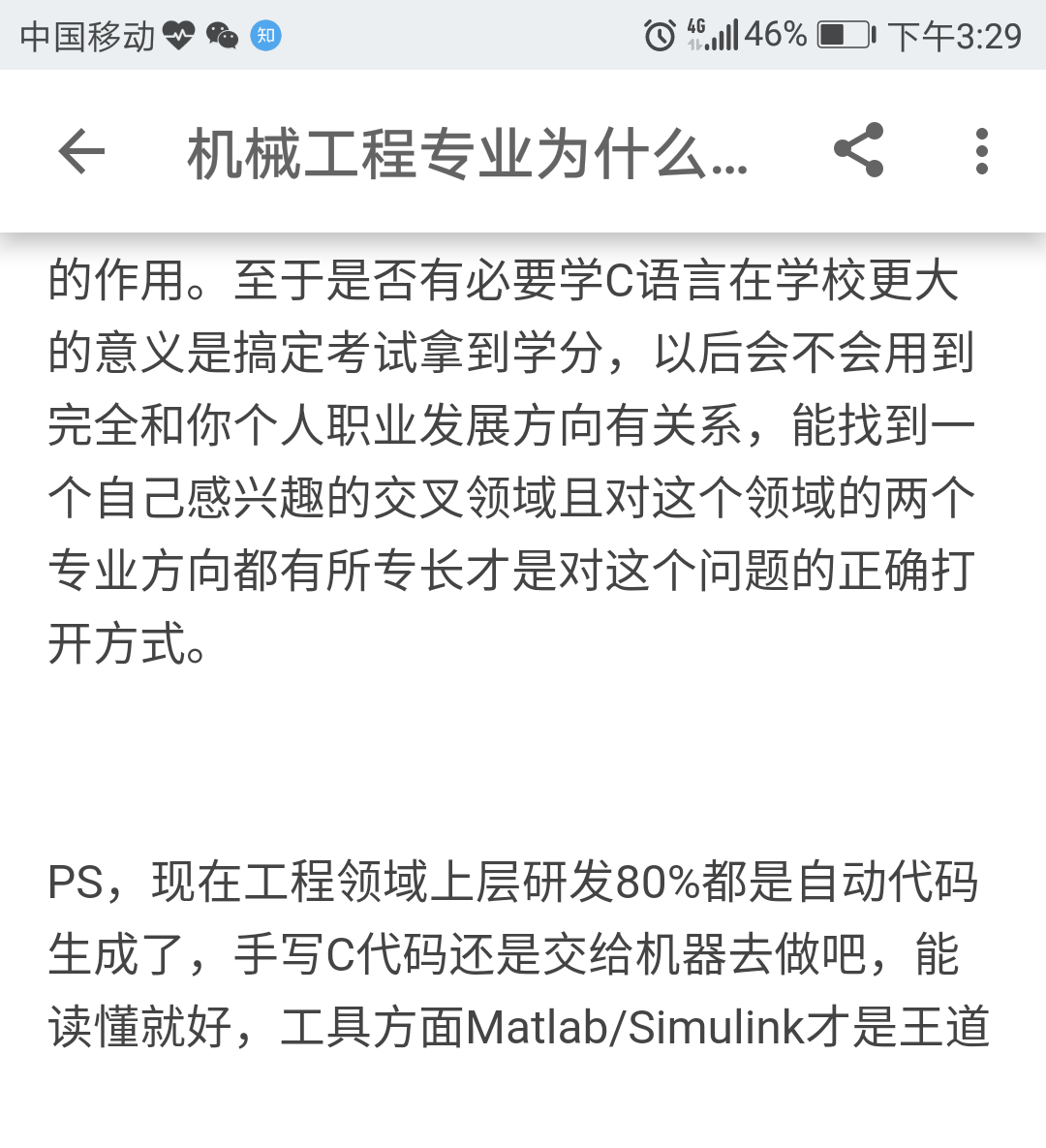
Task: Open the overflow menu
Action: (981, 151)
